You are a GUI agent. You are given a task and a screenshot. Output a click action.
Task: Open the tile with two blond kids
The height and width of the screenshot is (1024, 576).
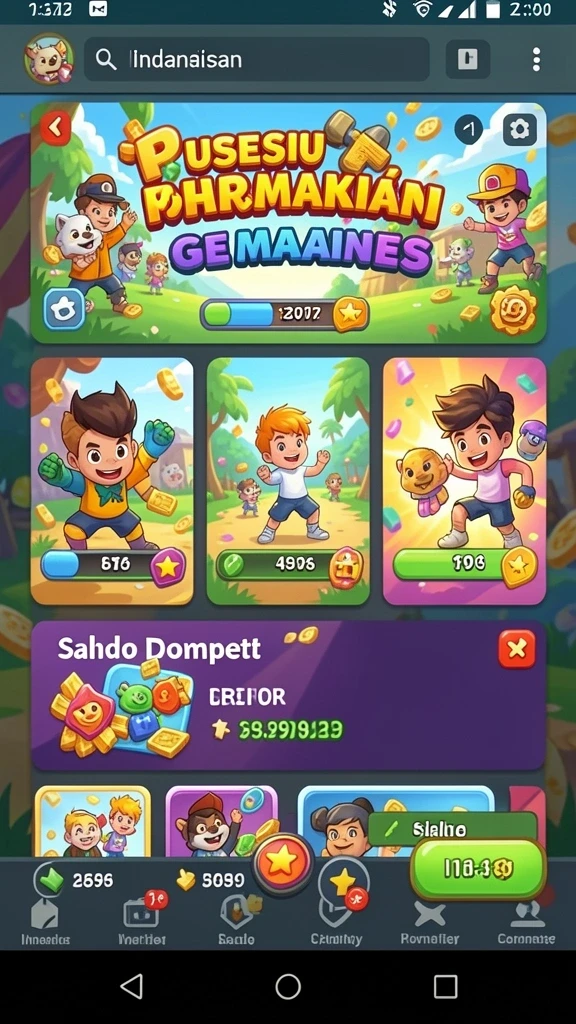coord(93,822)
